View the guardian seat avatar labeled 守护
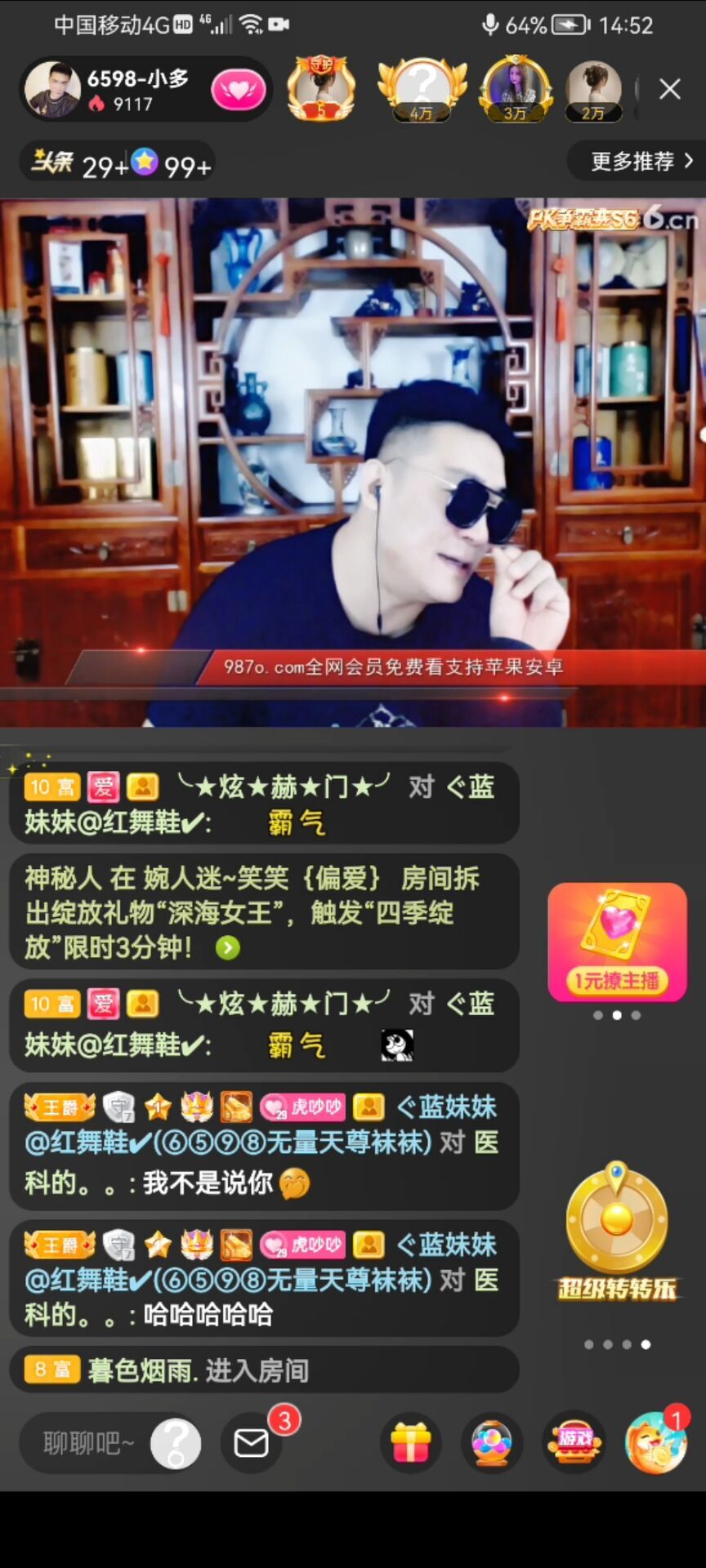This screenshot has height=1568, width=706. pos(321,88)
